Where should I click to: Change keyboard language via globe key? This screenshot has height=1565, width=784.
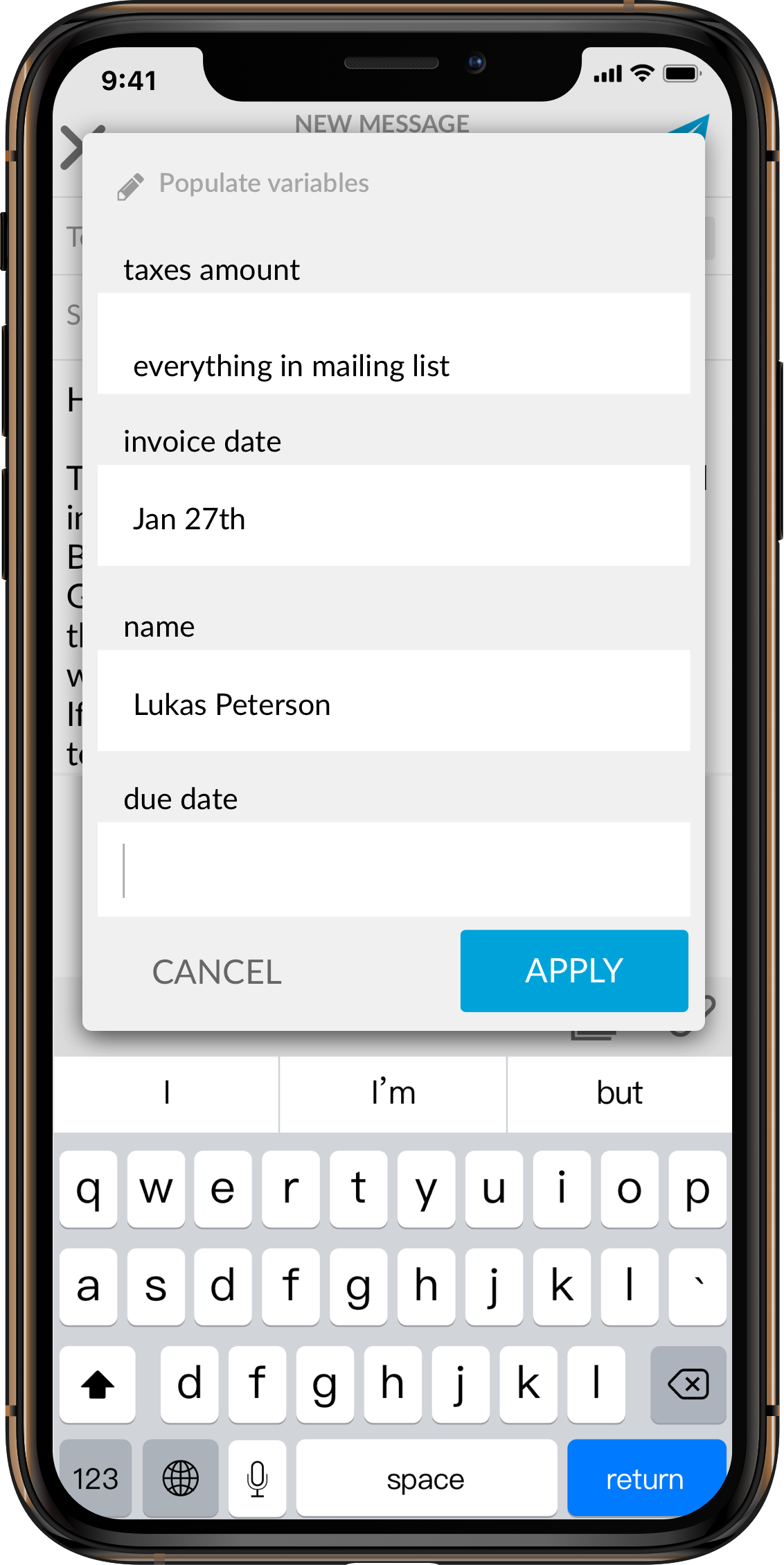click(x=180, y=1478)
